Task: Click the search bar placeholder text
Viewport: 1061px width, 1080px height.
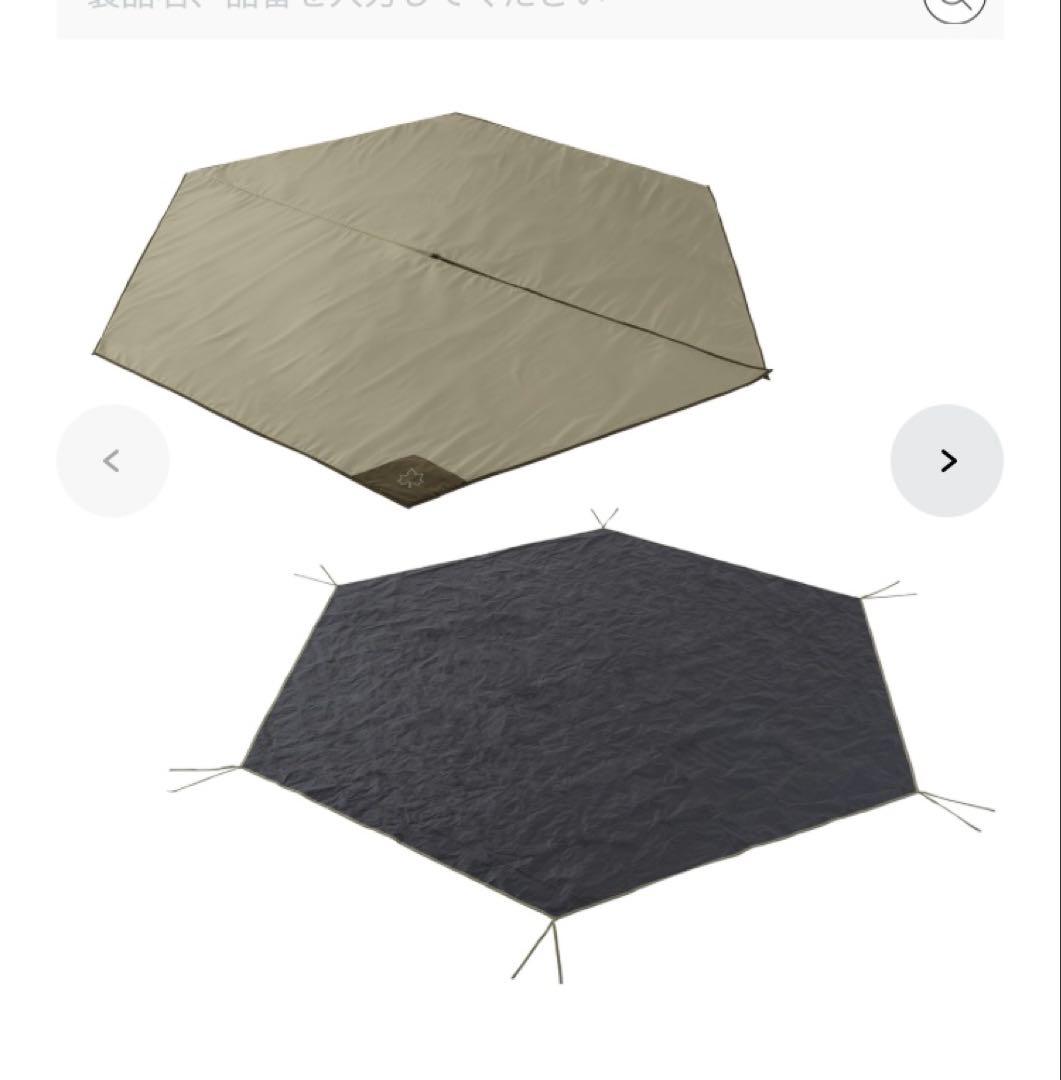Action: 340,8
